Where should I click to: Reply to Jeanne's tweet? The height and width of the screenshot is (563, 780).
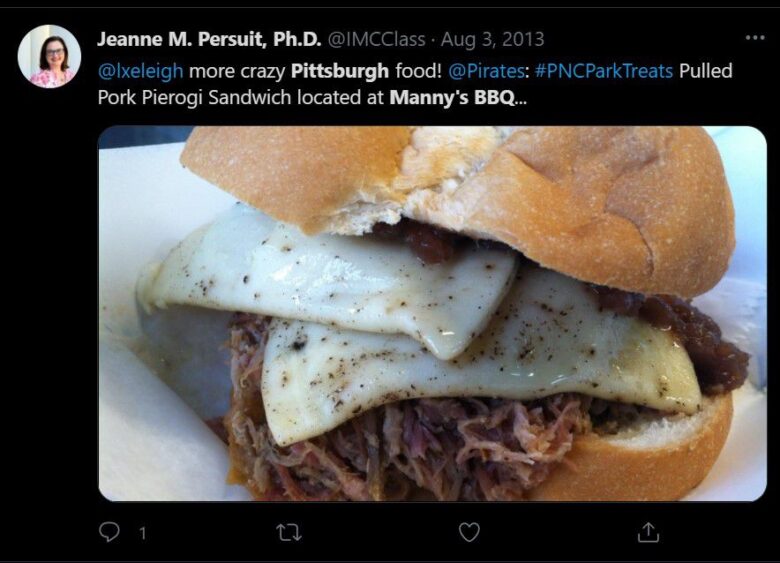[x=109, y=532]
